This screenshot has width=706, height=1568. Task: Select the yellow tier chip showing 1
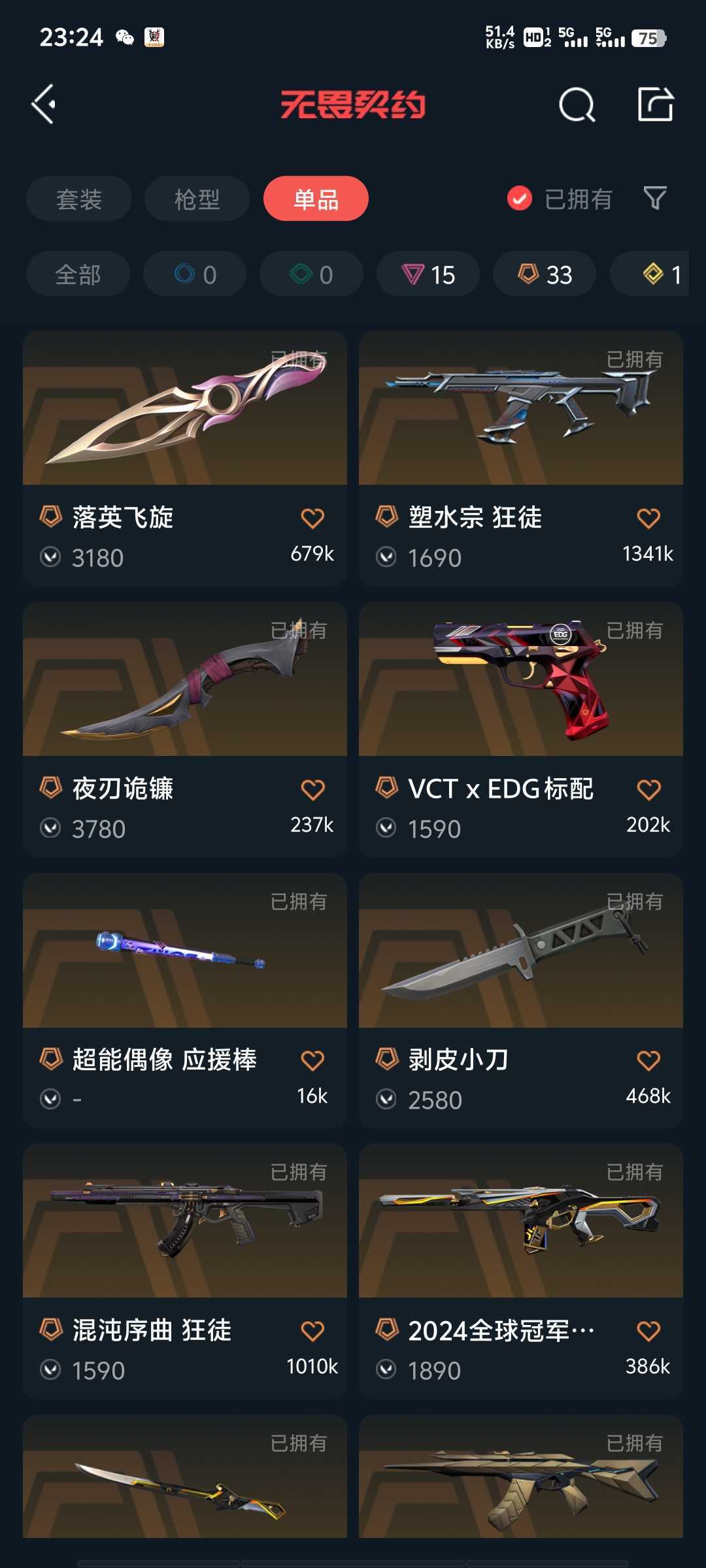point(650,274)
